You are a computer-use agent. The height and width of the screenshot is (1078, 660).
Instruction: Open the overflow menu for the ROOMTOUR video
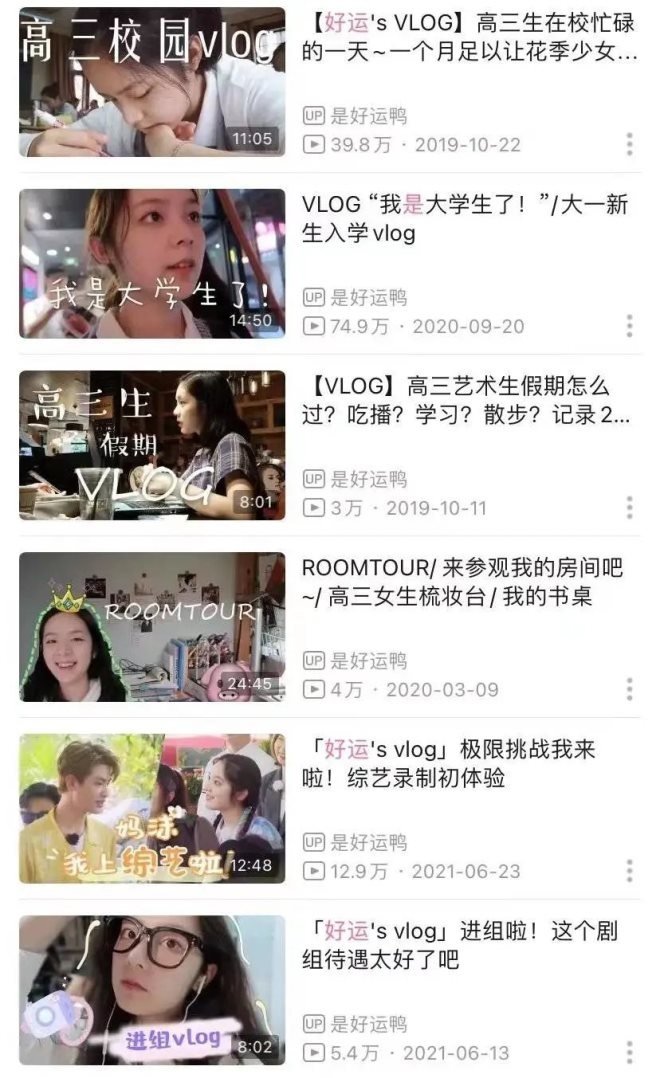point(629,690)
